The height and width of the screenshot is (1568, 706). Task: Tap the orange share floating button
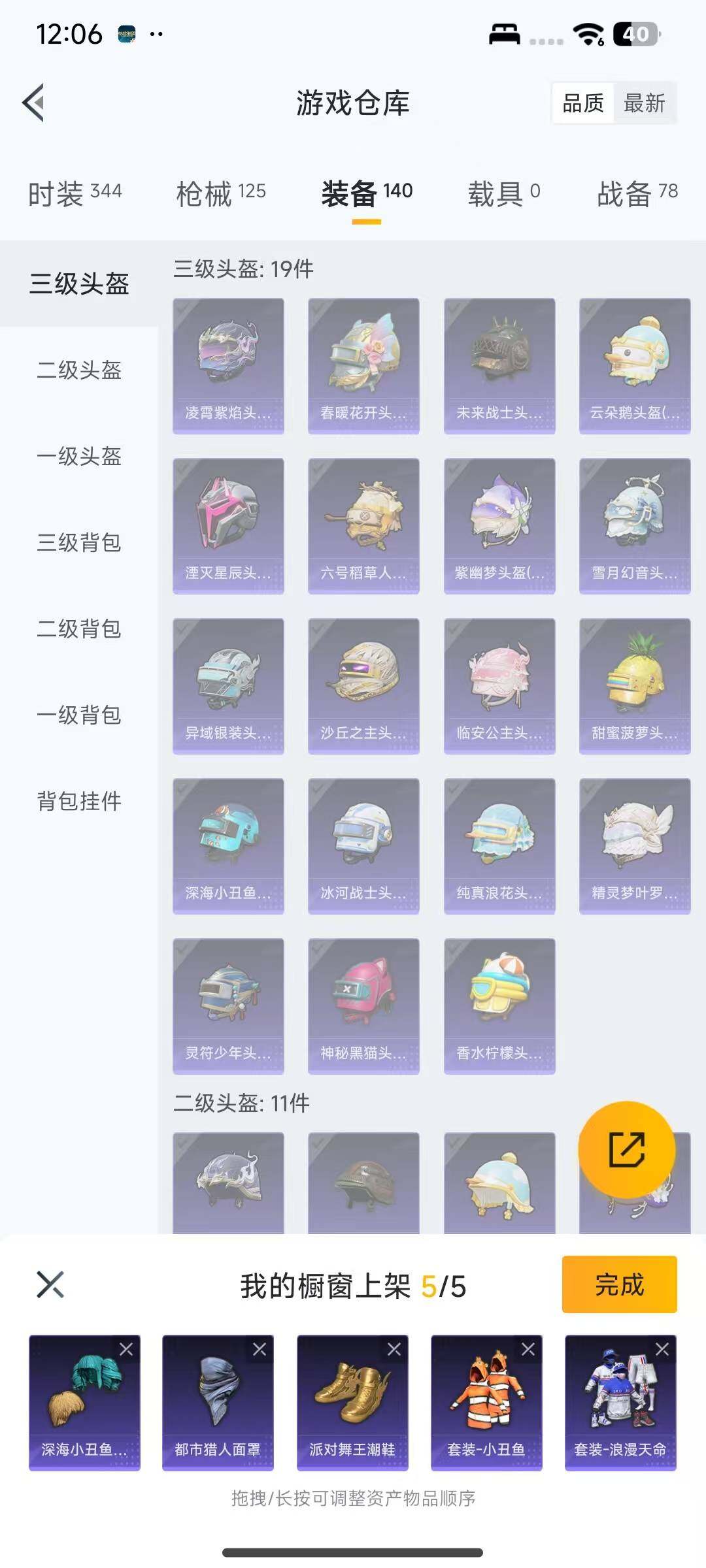pyautogui.click(x=626, y=1150)
